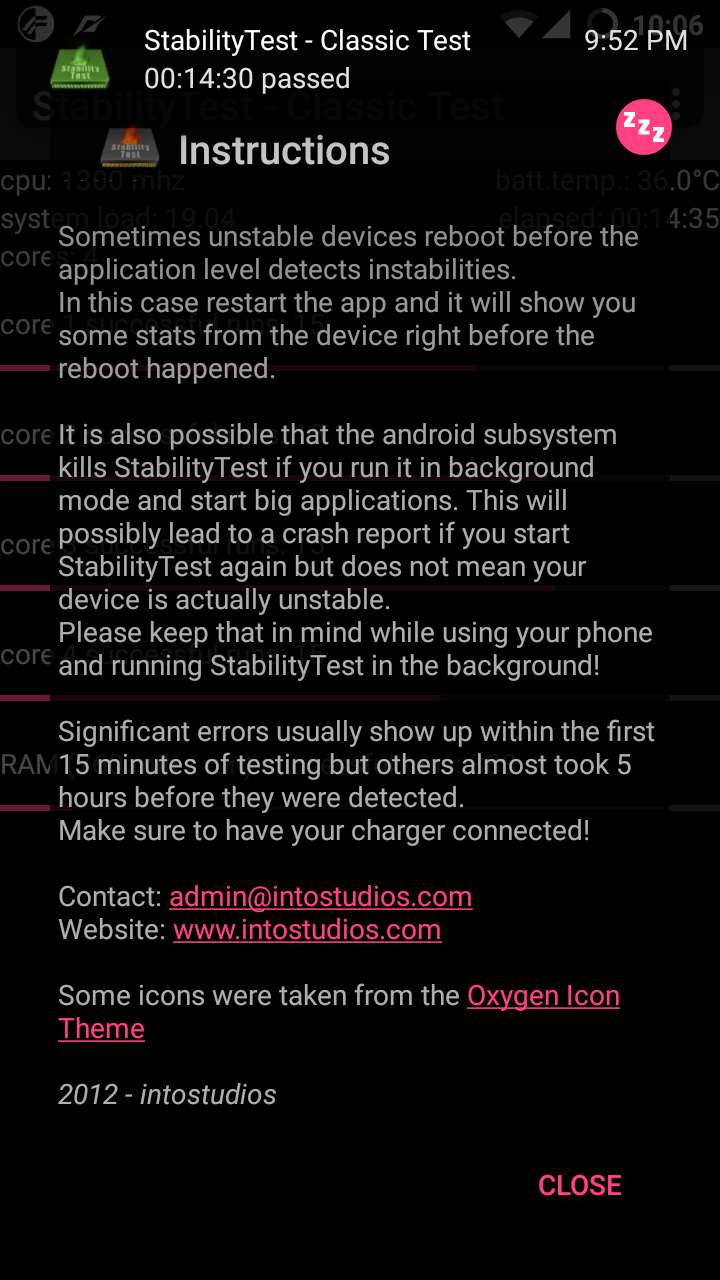Tap the pink snooze zzz icon
720x1280 pixels.
pyautogui.click(x=643, y=127)
